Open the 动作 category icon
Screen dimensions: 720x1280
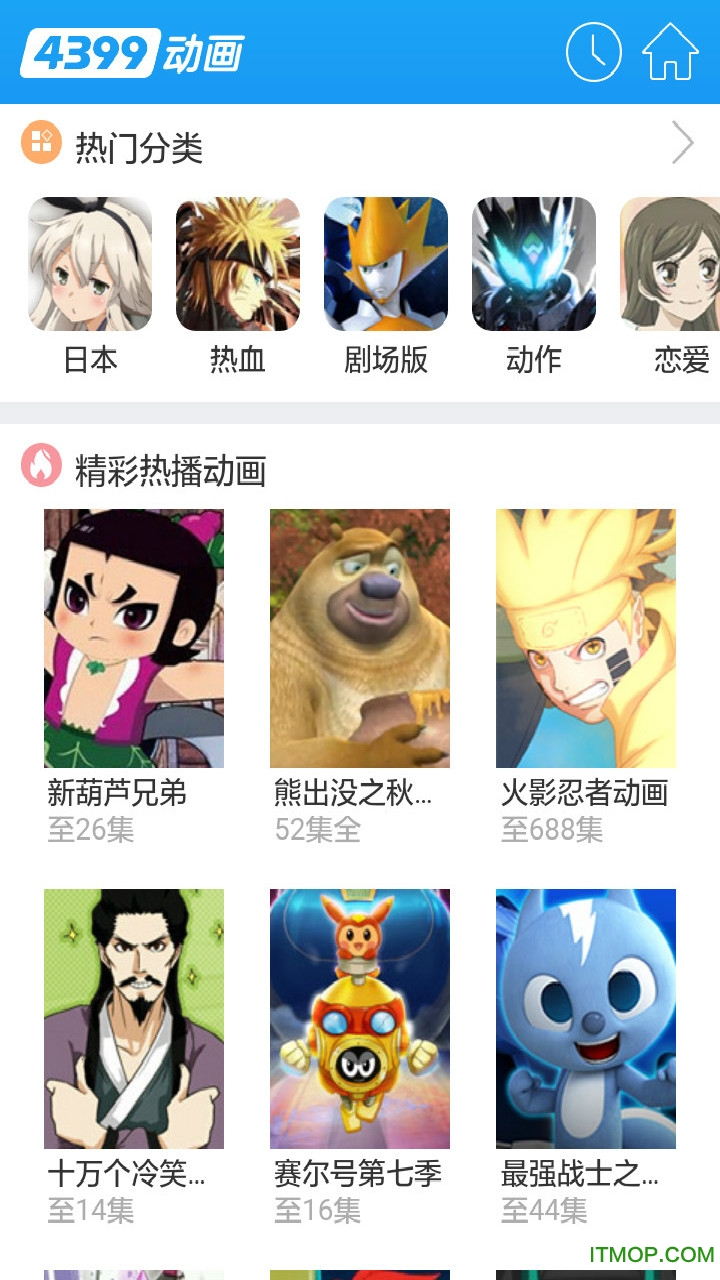pos(533,262)
